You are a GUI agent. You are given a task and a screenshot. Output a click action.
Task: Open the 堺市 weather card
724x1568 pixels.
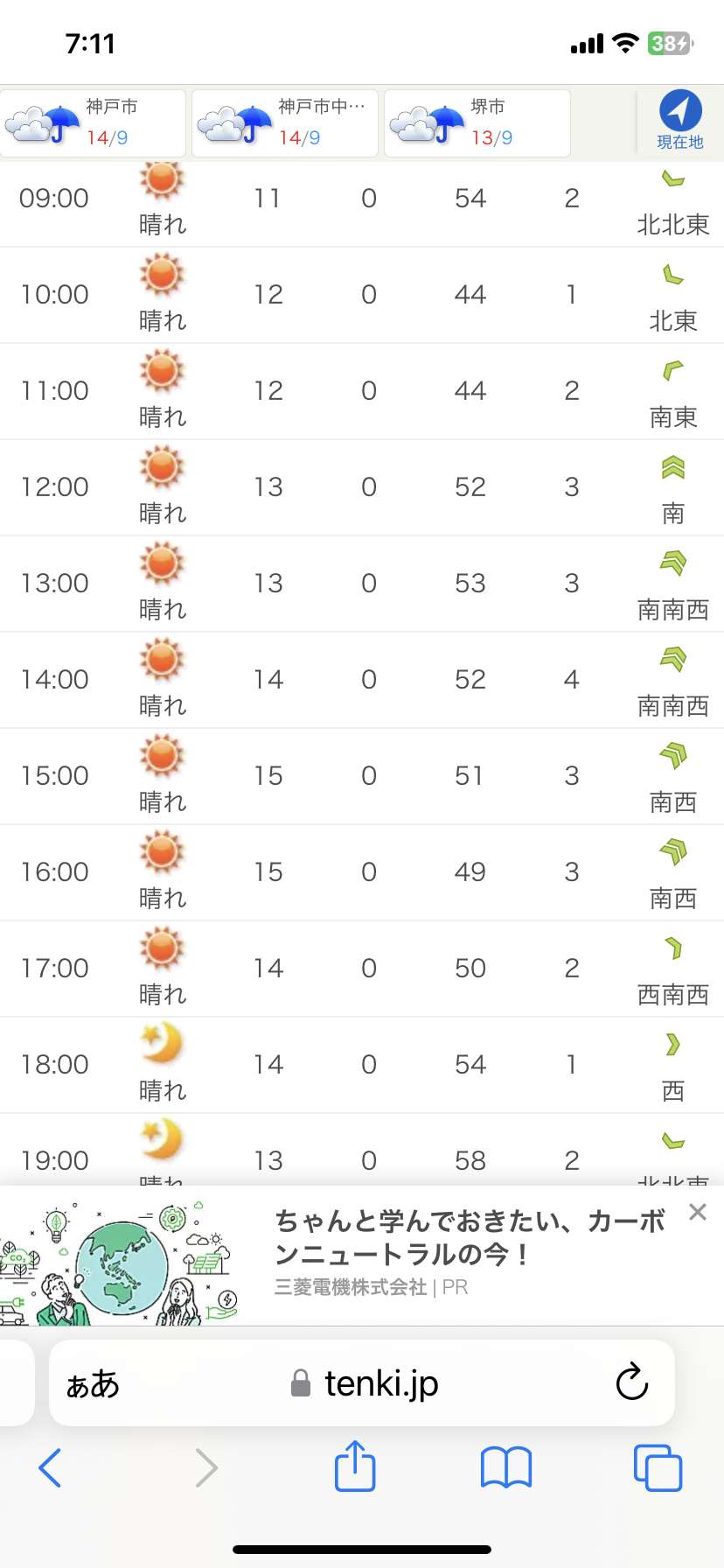click(477, 123)
